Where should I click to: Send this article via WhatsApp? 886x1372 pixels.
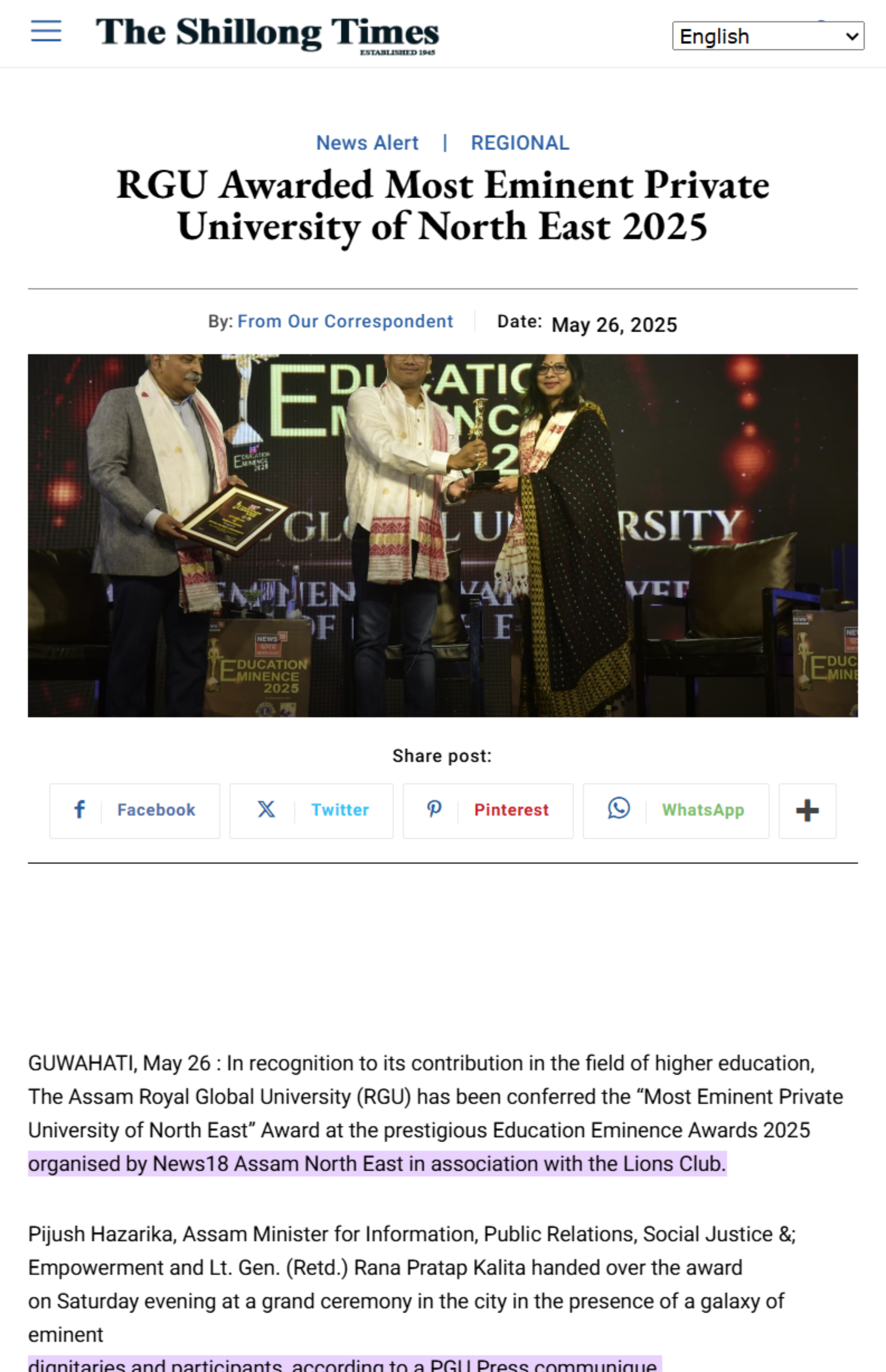point(675,810)
